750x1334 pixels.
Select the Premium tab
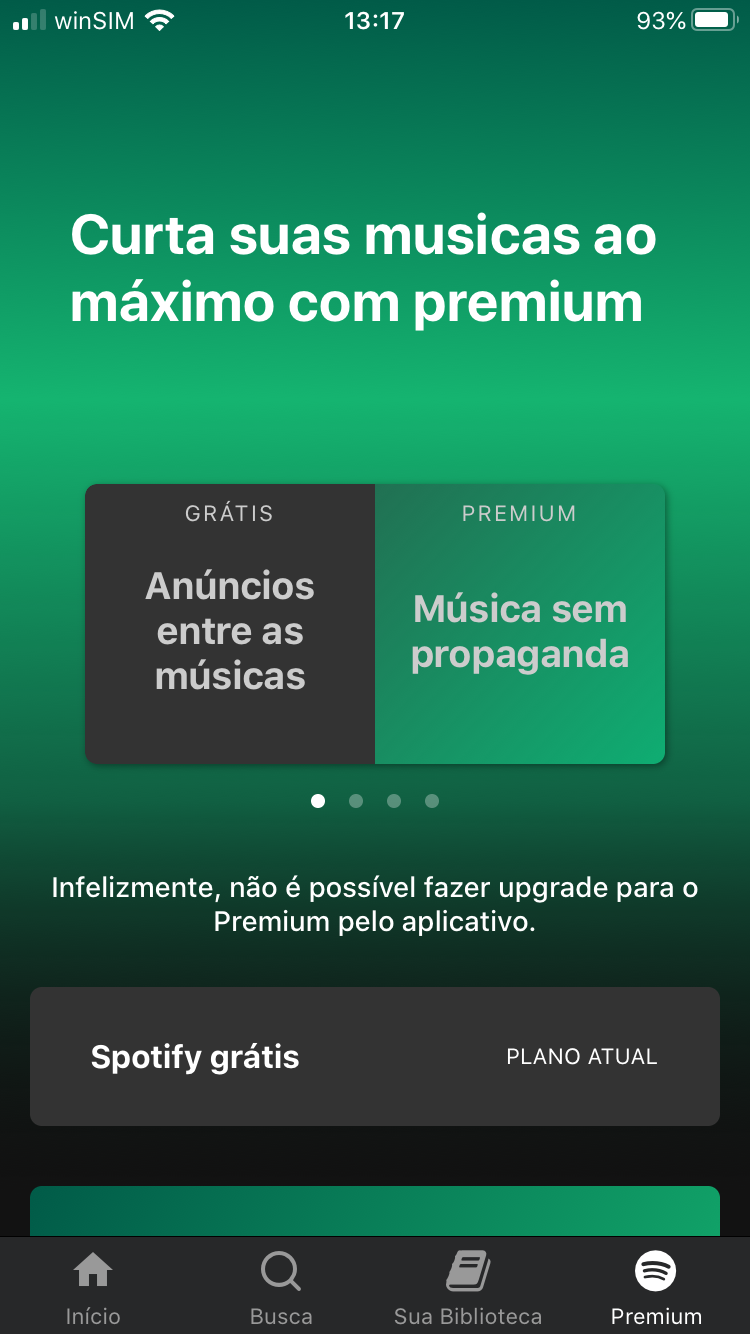[x=656, y=1287]
